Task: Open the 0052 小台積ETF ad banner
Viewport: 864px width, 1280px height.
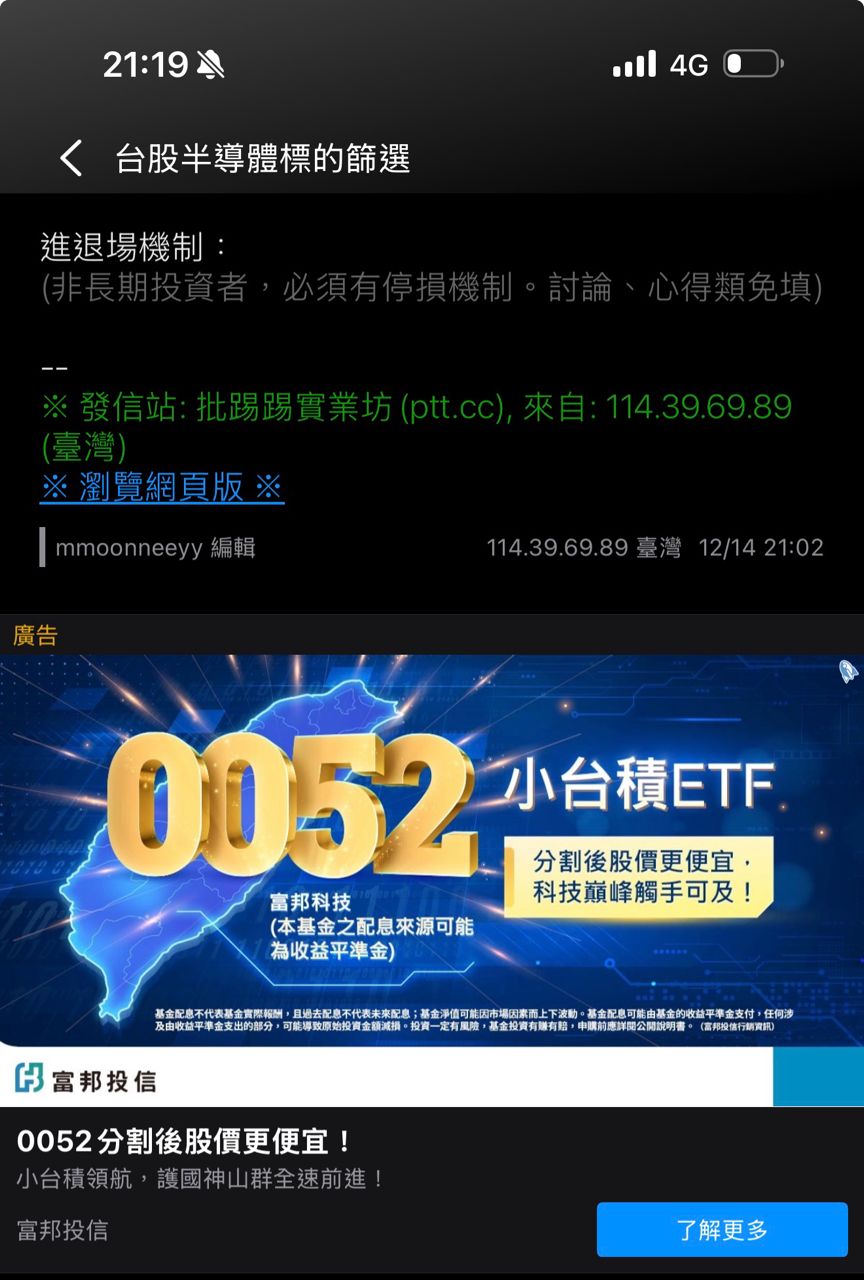Action: (430, 850)
